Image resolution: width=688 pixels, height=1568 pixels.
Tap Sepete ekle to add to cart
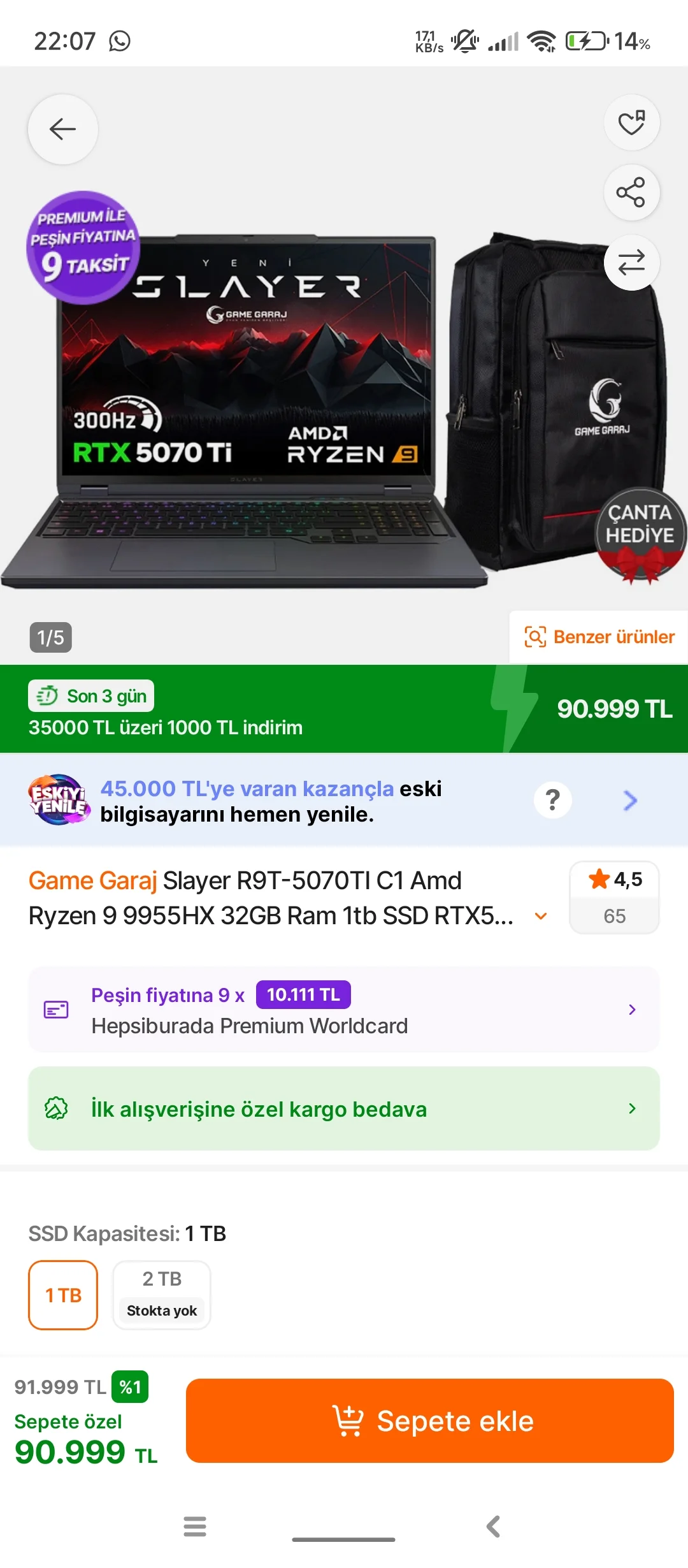(430, 1421)
